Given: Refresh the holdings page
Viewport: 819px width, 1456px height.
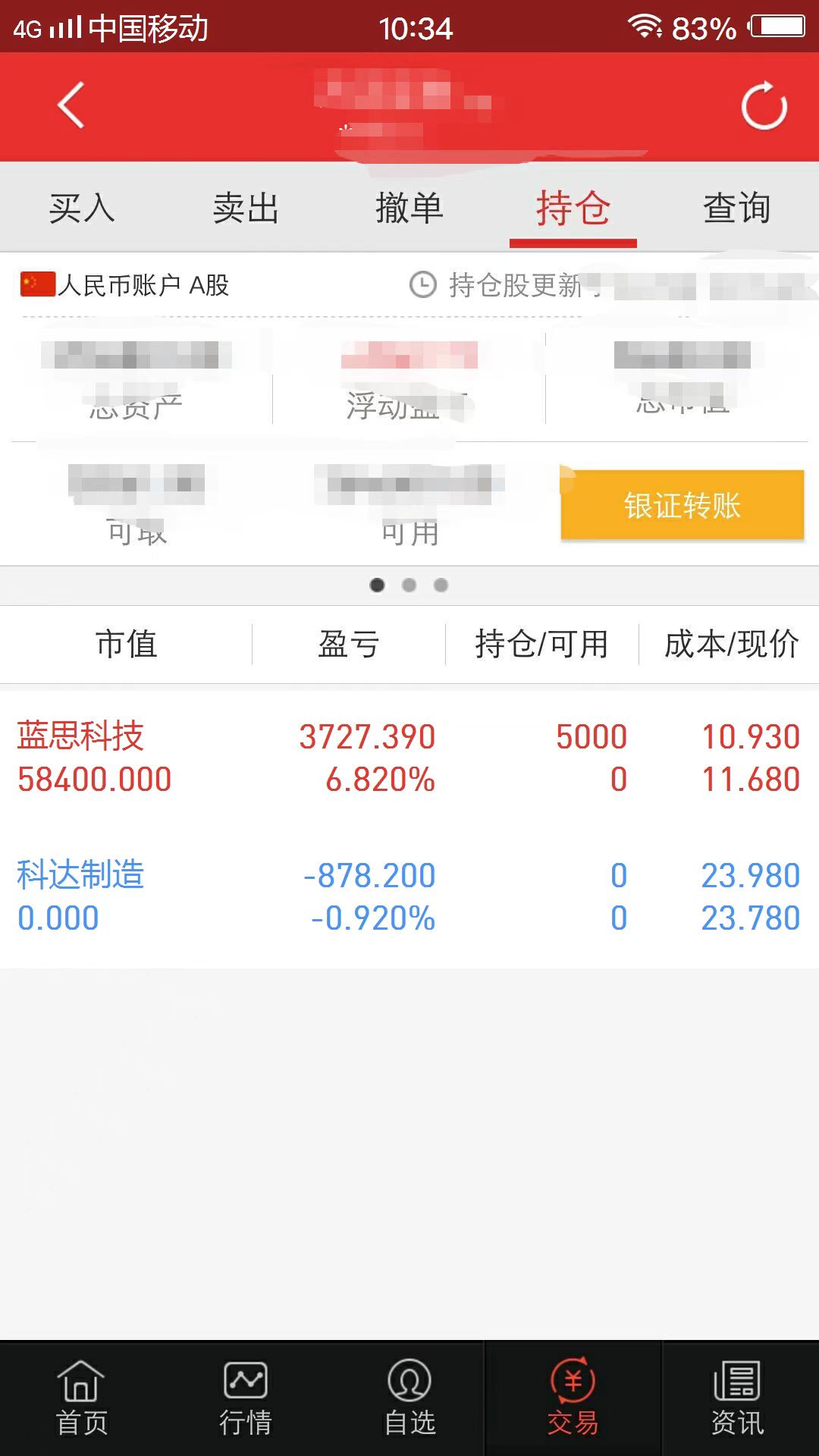Looking at the screenshot, I should pos(764,105).
